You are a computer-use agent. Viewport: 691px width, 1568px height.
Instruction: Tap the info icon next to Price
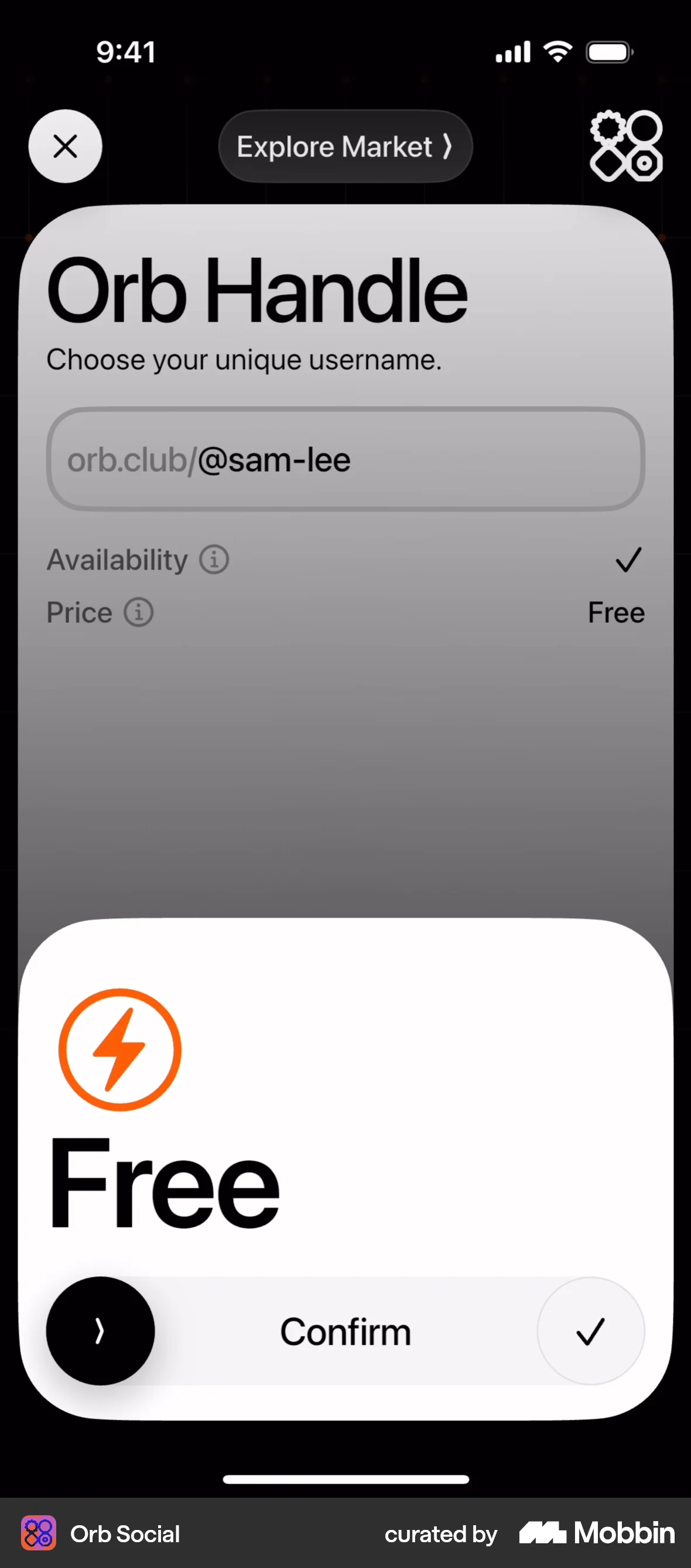(x=138, y=612)
